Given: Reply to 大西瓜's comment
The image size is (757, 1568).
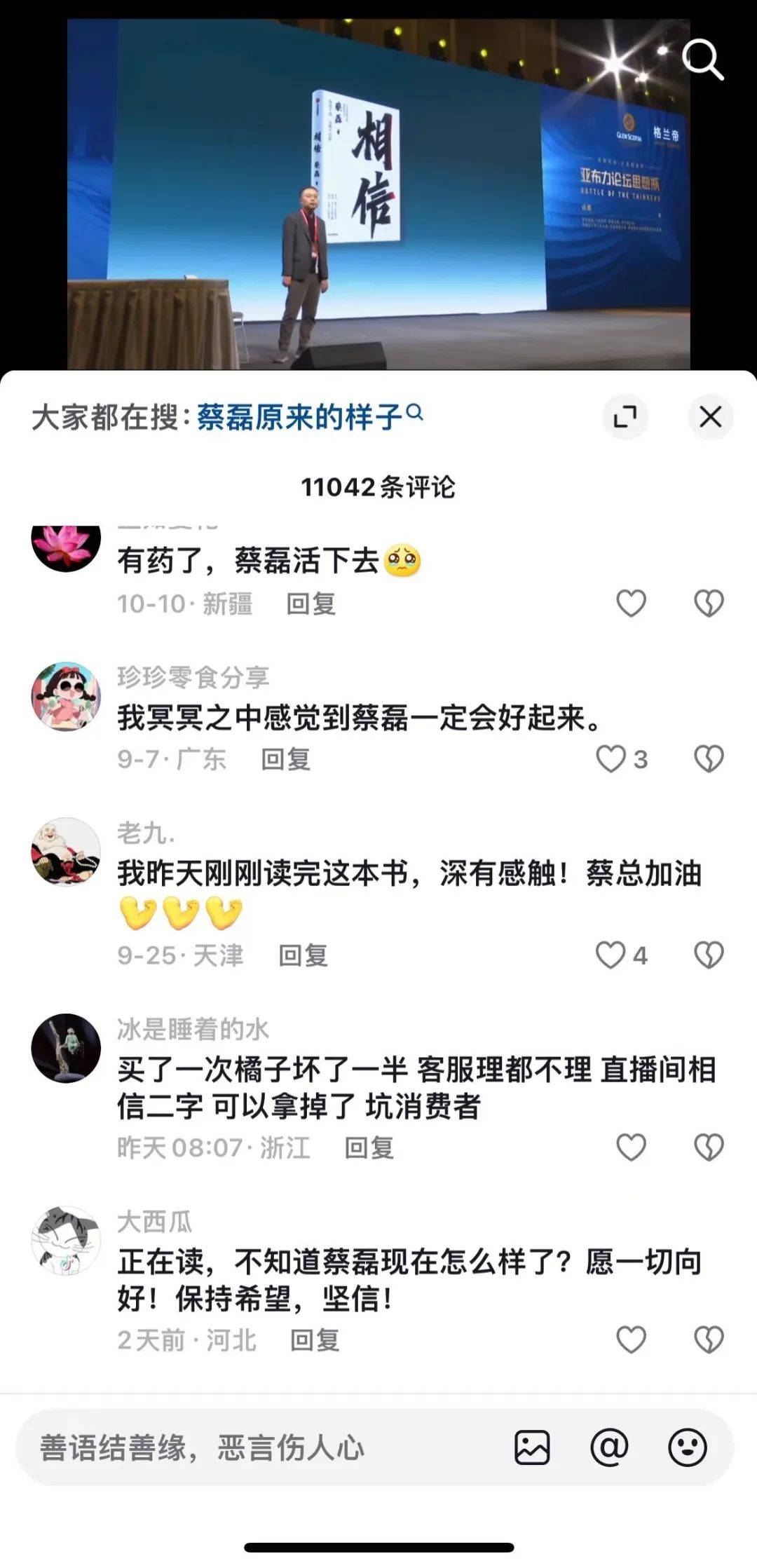Looking at the screenshot, I should (315, 1340).
